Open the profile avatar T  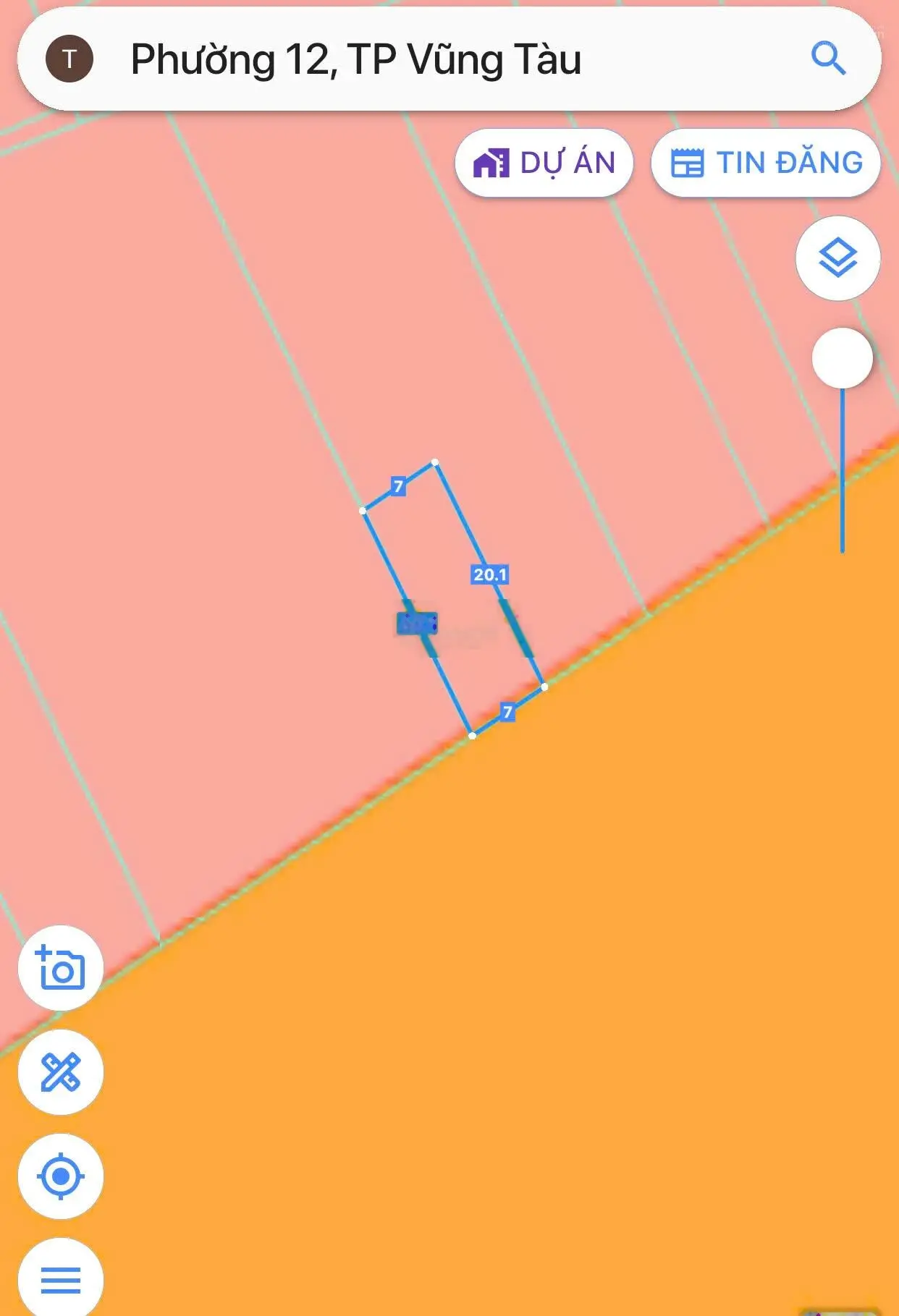[x=69, y=59]
